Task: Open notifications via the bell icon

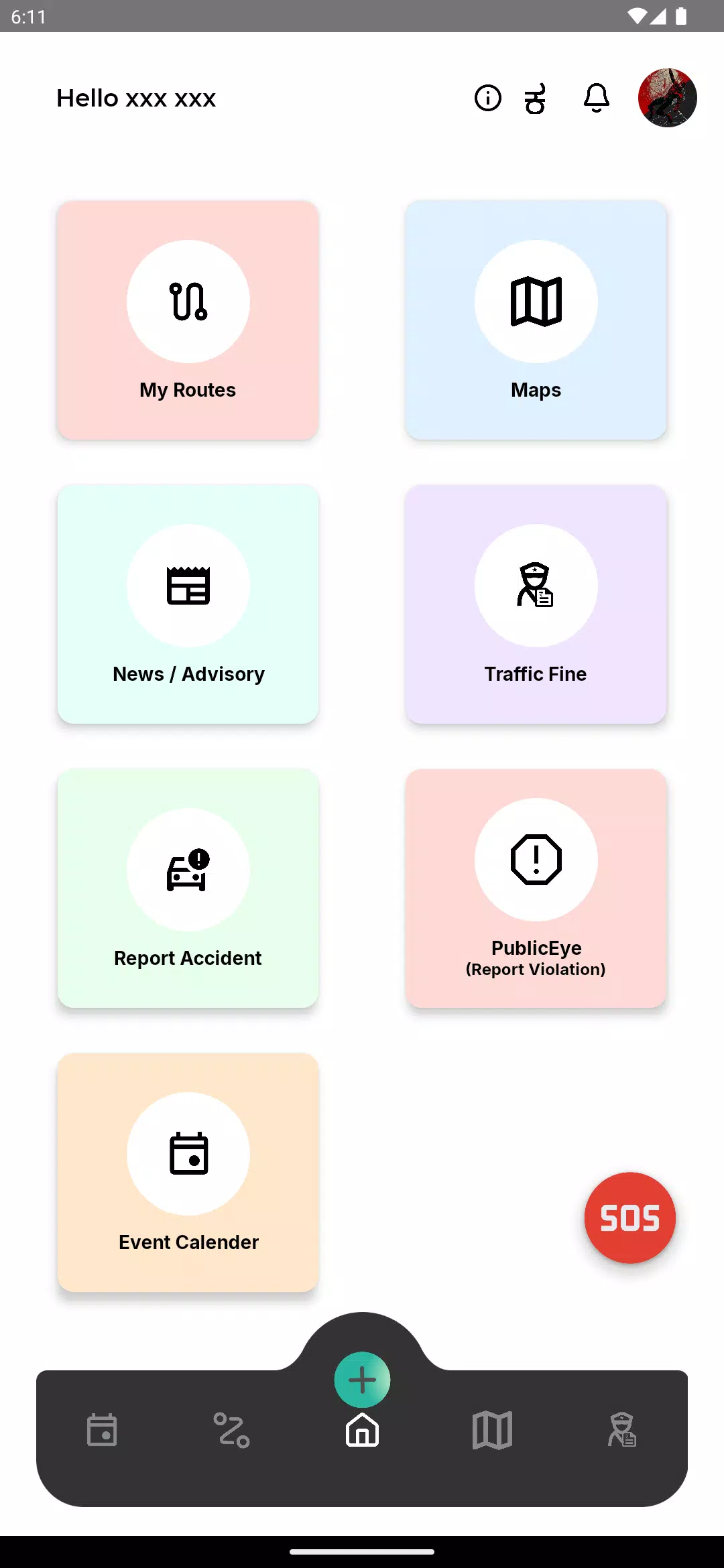Action: point(596,98)
